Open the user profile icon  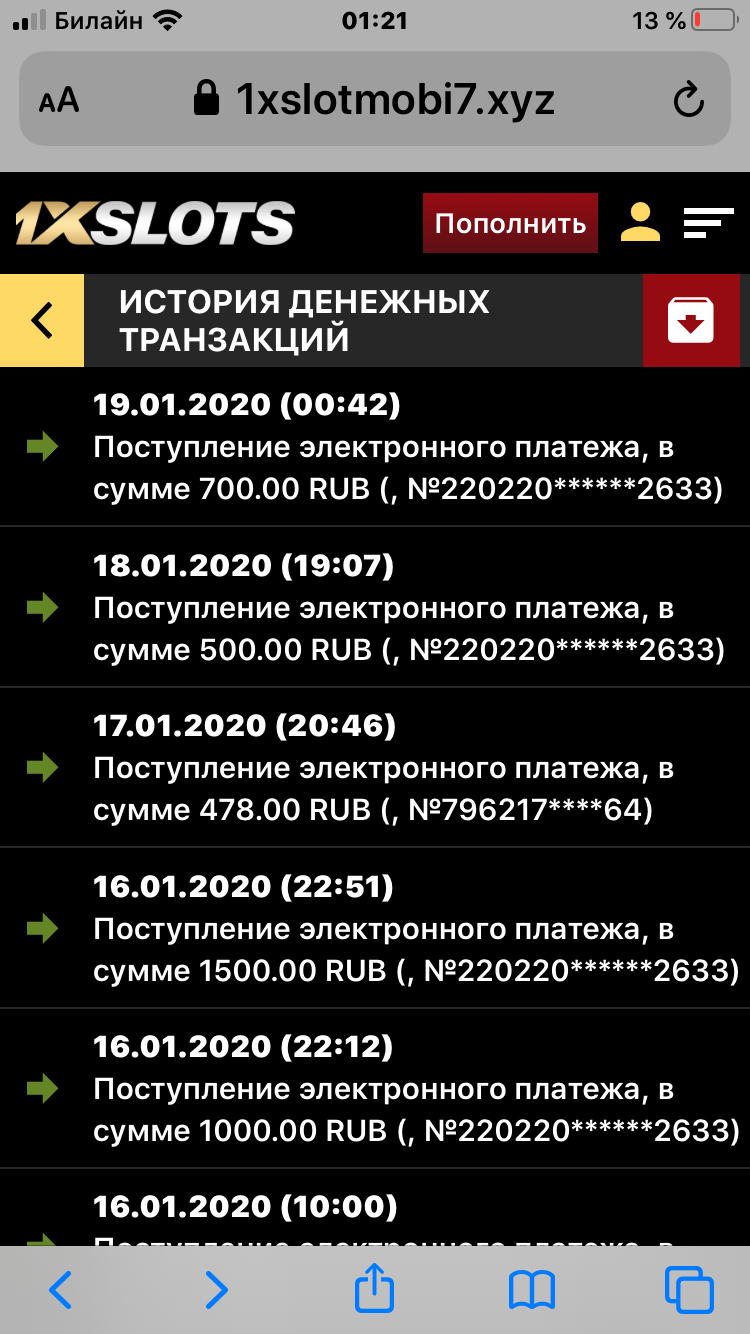pyautogui.click(x=640, y=222)
